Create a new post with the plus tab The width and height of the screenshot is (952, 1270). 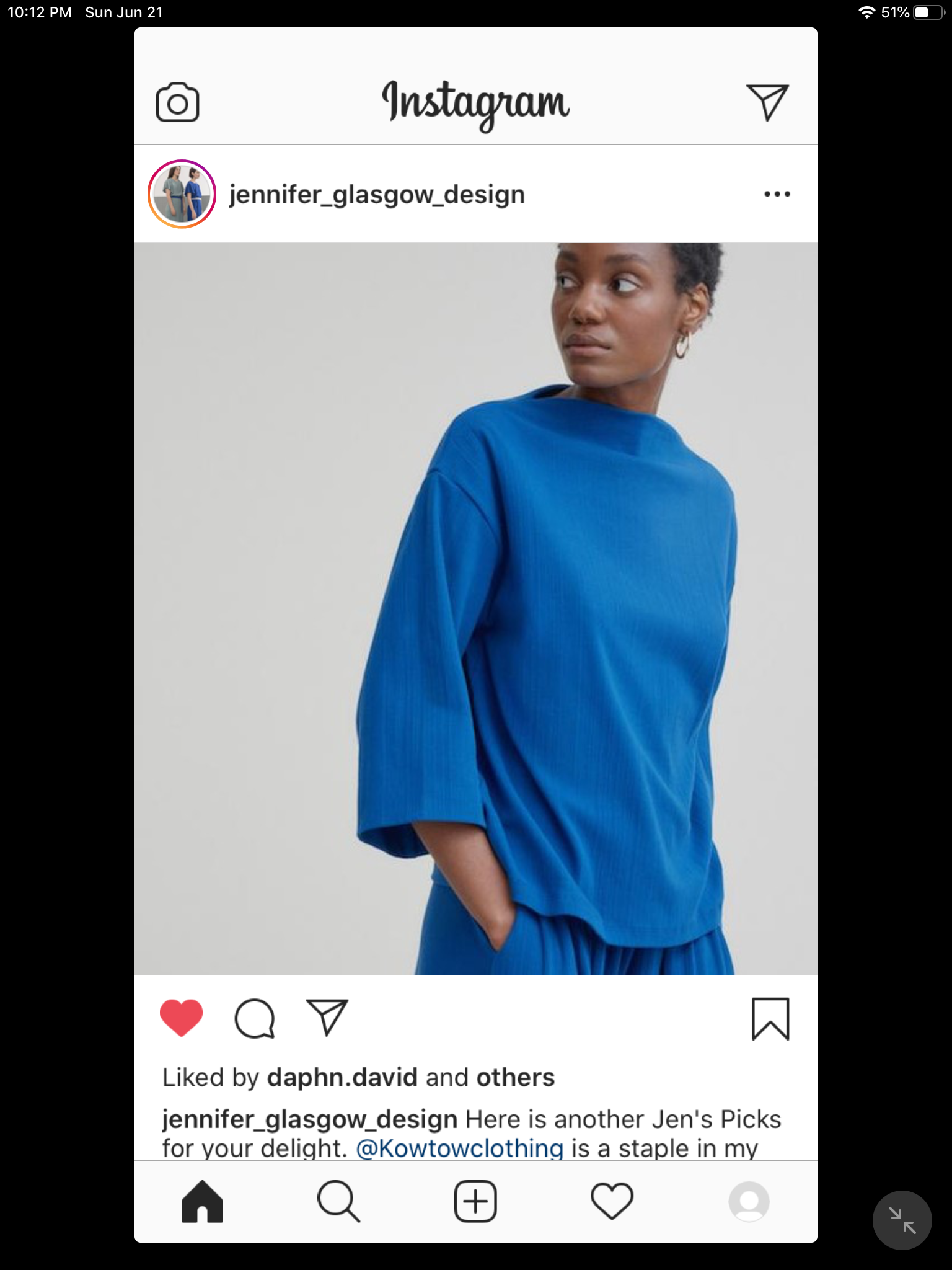click(475, 1201)
